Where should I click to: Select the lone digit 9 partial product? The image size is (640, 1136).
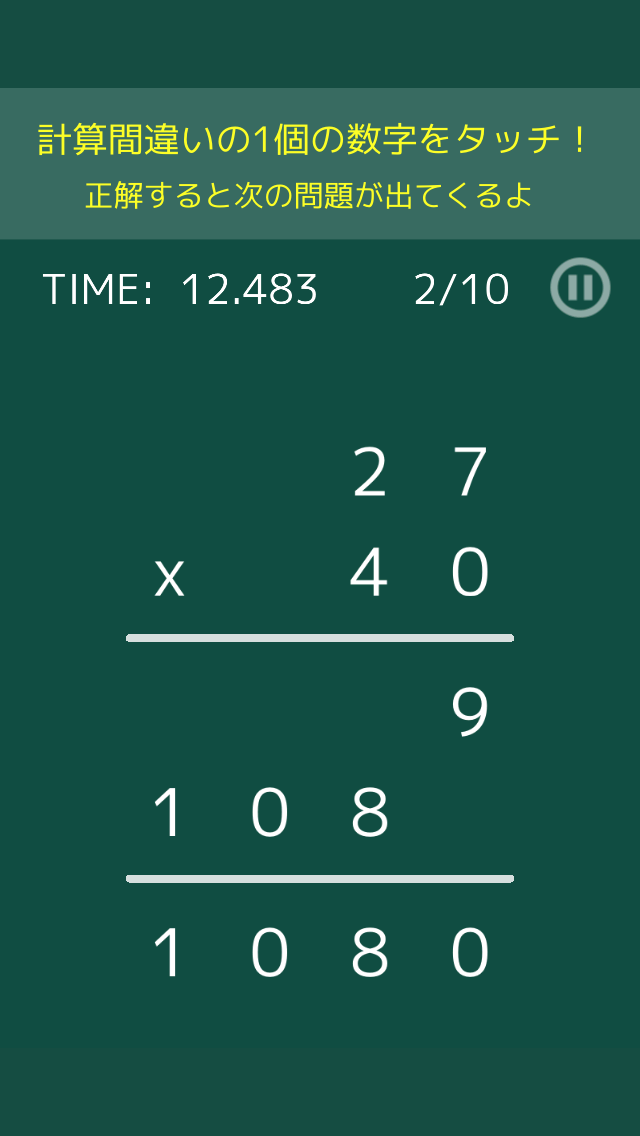[x=470, y=714]
